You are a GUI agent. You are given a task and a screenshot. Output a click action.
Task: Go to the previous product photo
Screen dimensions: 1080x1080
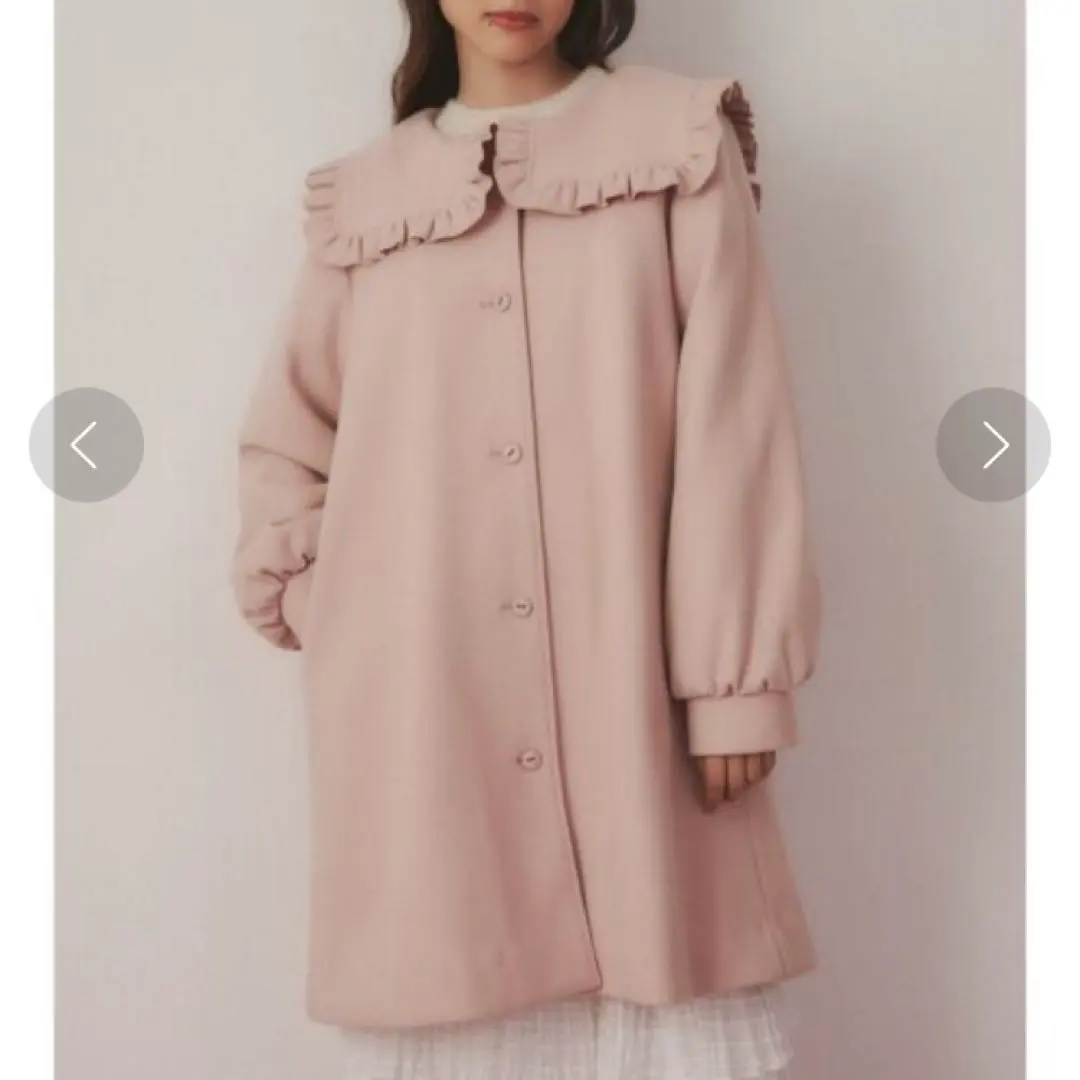tap(86, 445)
